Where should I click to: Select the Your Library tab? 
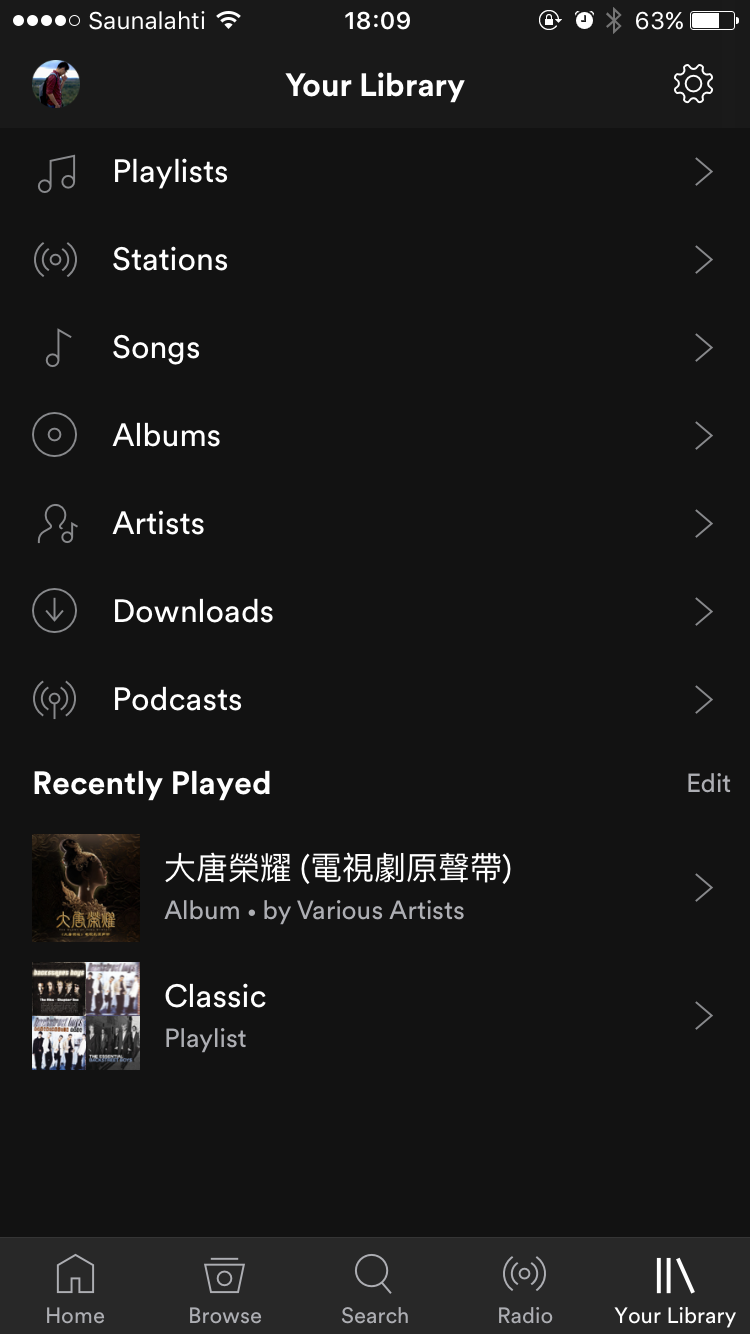675,1290
